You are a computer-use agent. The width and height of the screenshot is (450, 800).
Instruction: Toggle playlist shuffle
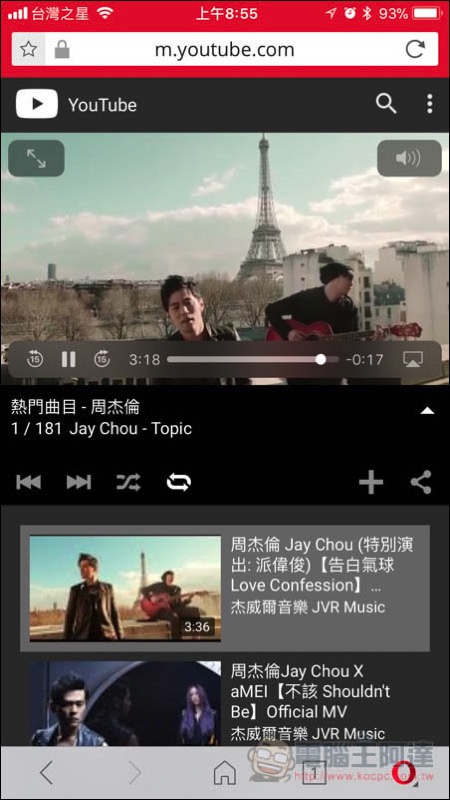pyautogui.click(x=128, y=482)
